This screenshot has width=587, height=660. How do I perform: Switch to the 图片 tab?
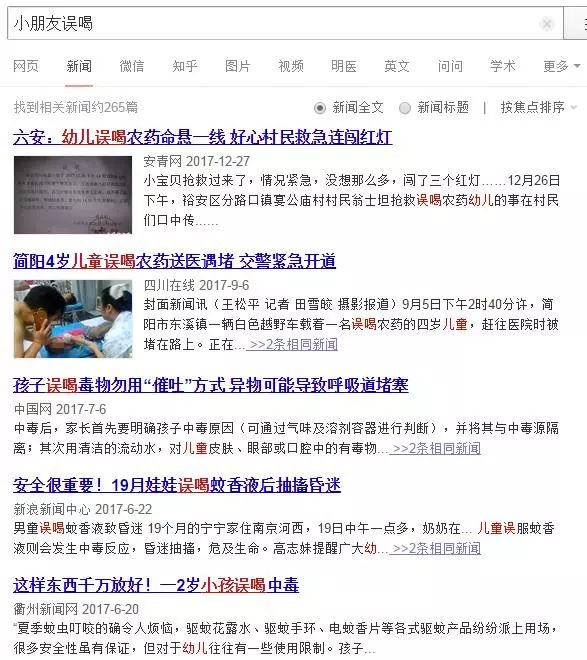(x=238, y=66)
